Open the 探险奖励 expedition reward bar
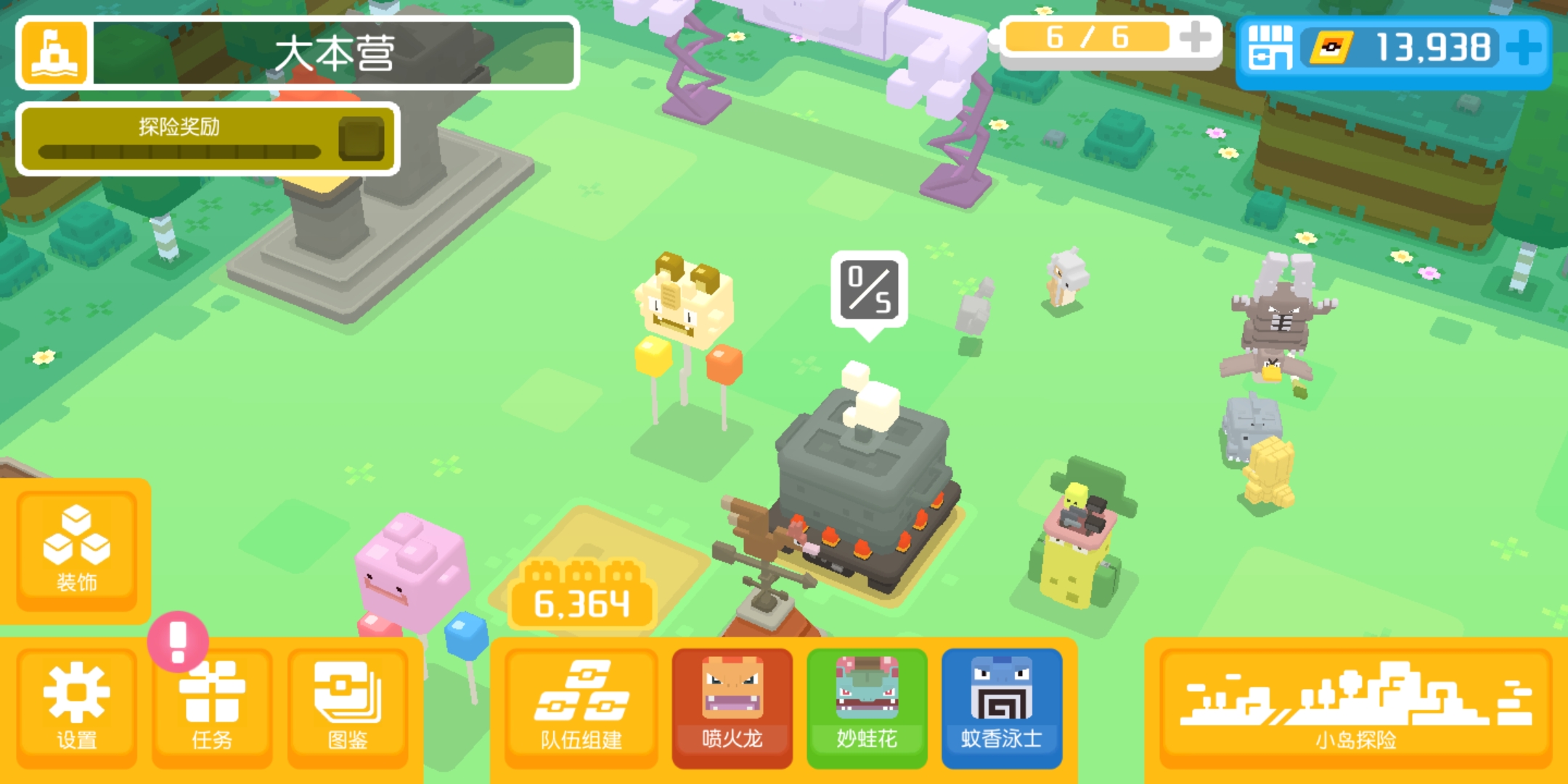 click(208, 139)
